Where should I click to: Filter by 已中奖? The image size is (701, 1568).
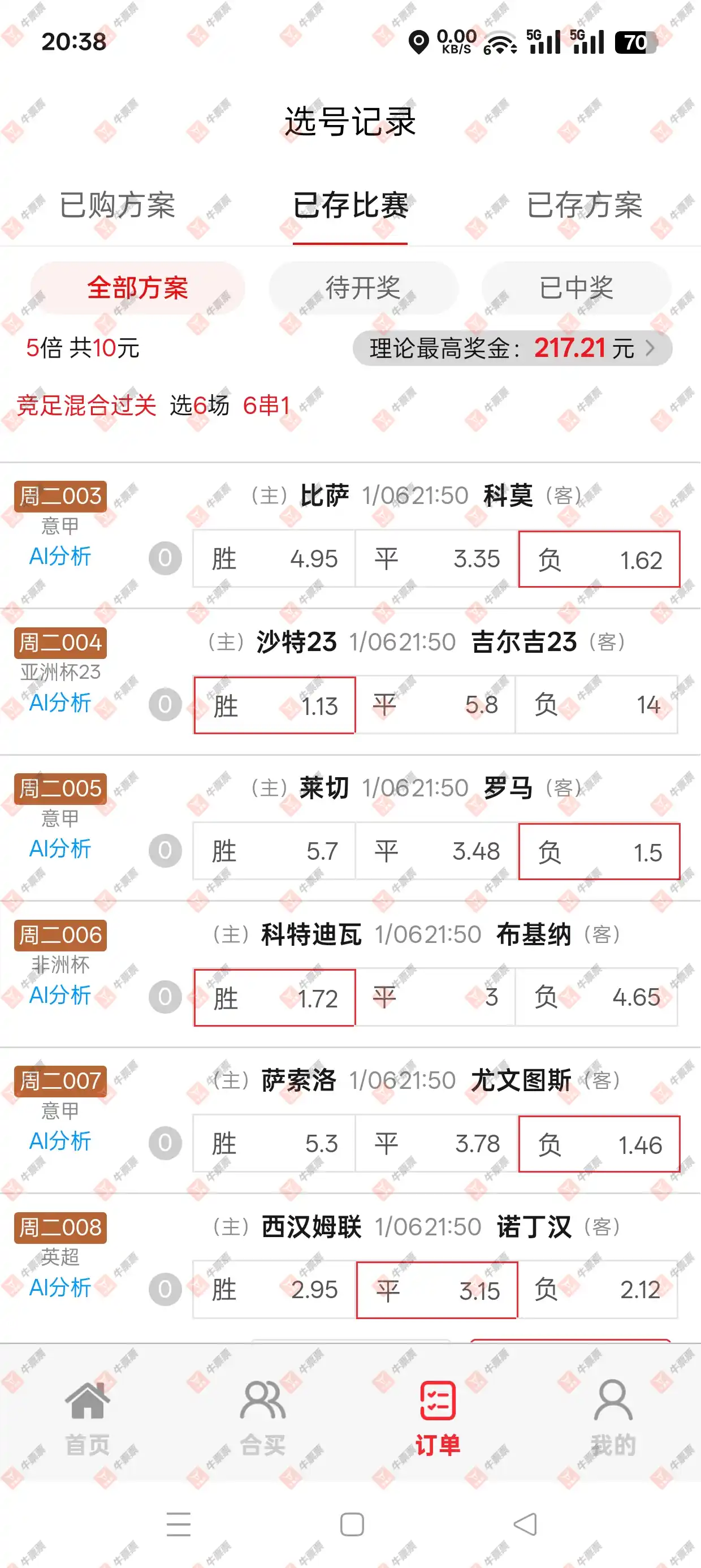[576, 287]
